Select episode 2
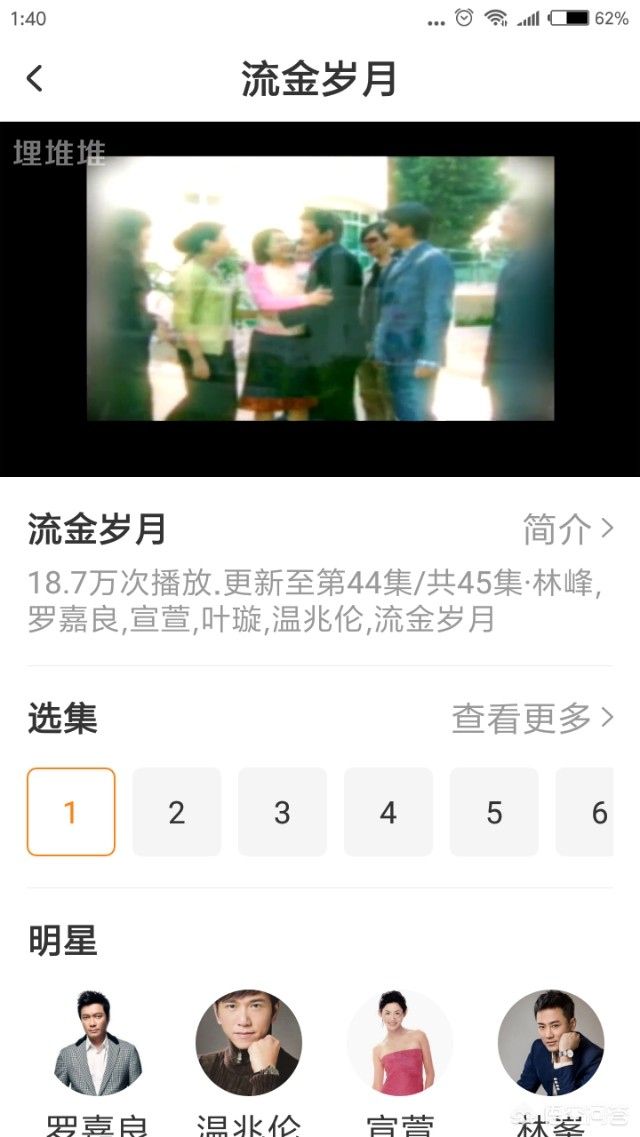640x1137 pixels. [x=177, y=812]
